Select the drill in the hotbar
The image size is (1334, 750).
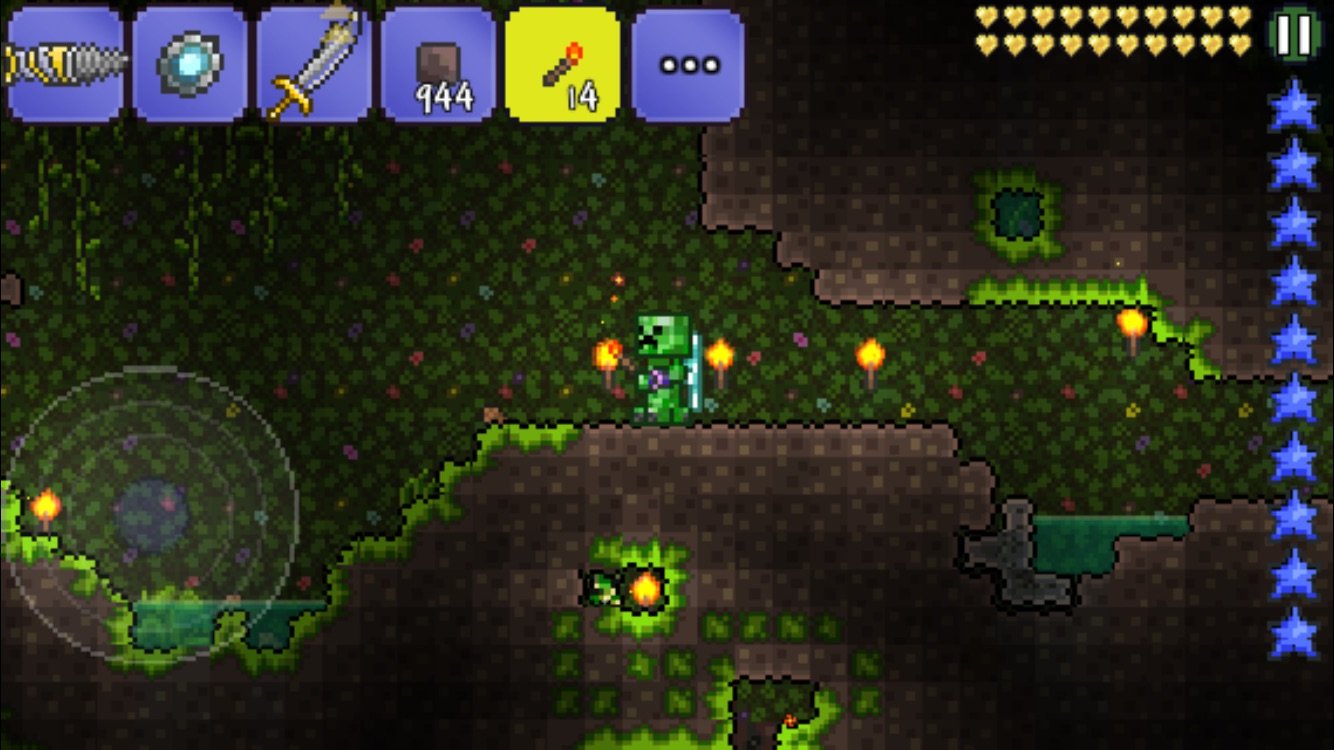click(65, 65)
